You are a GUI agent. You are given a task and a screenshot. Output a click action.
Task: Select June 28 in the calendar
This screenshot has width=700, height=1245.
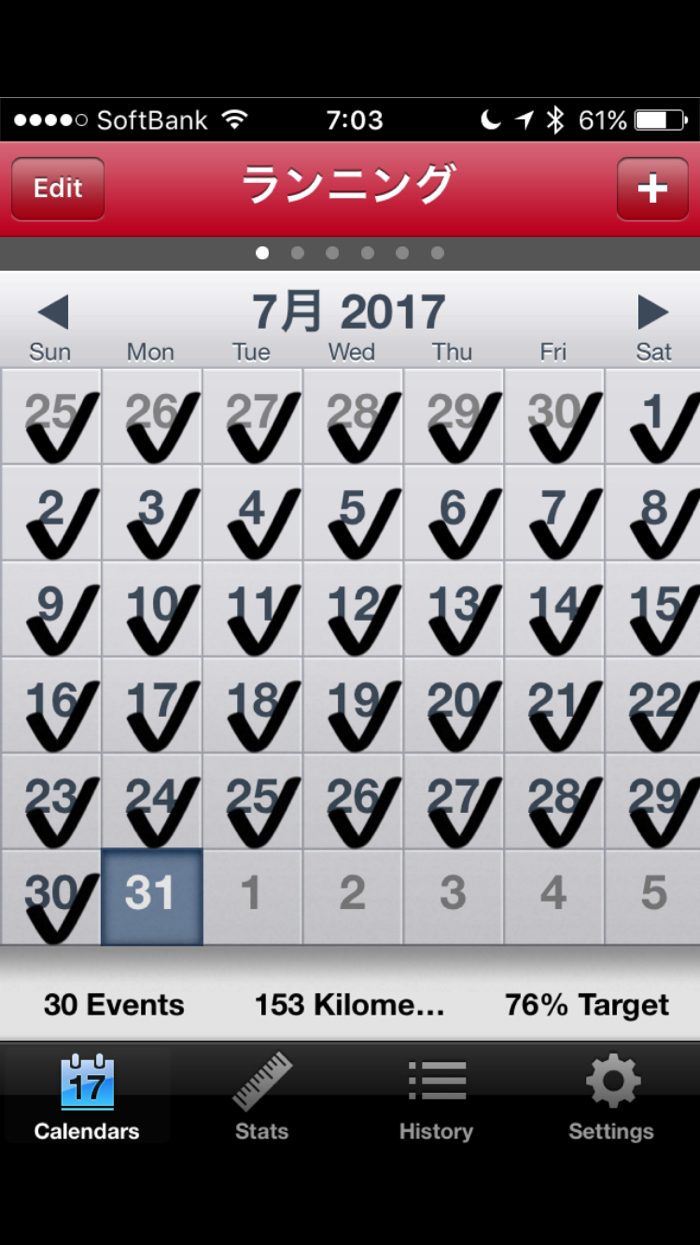(x=353, y=416)
